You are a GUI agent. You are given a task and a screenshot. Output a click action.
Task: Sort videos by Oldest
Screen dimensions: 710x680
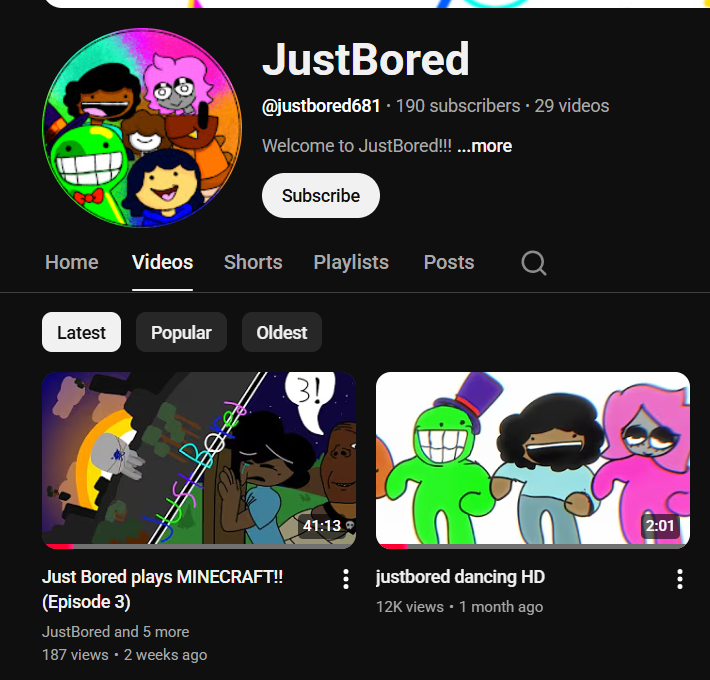click(x=281, y=333)
